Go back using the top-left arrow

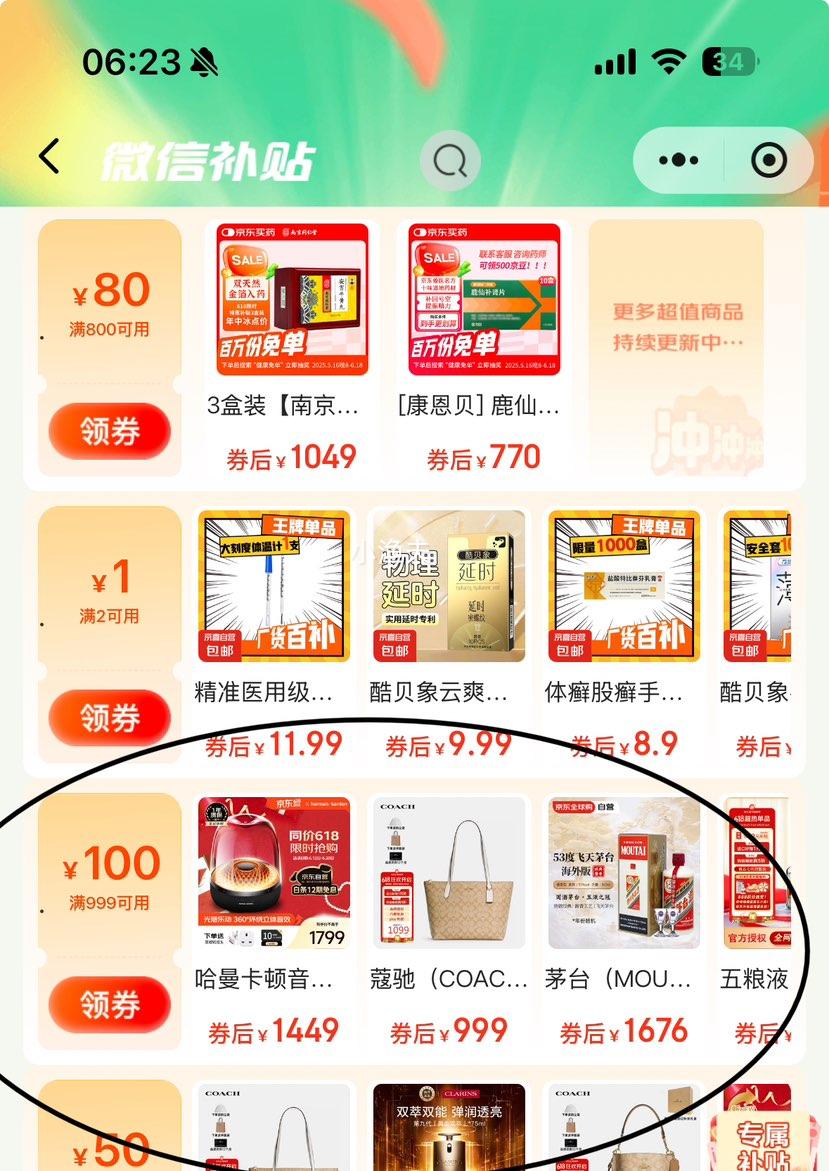(50, 158)
